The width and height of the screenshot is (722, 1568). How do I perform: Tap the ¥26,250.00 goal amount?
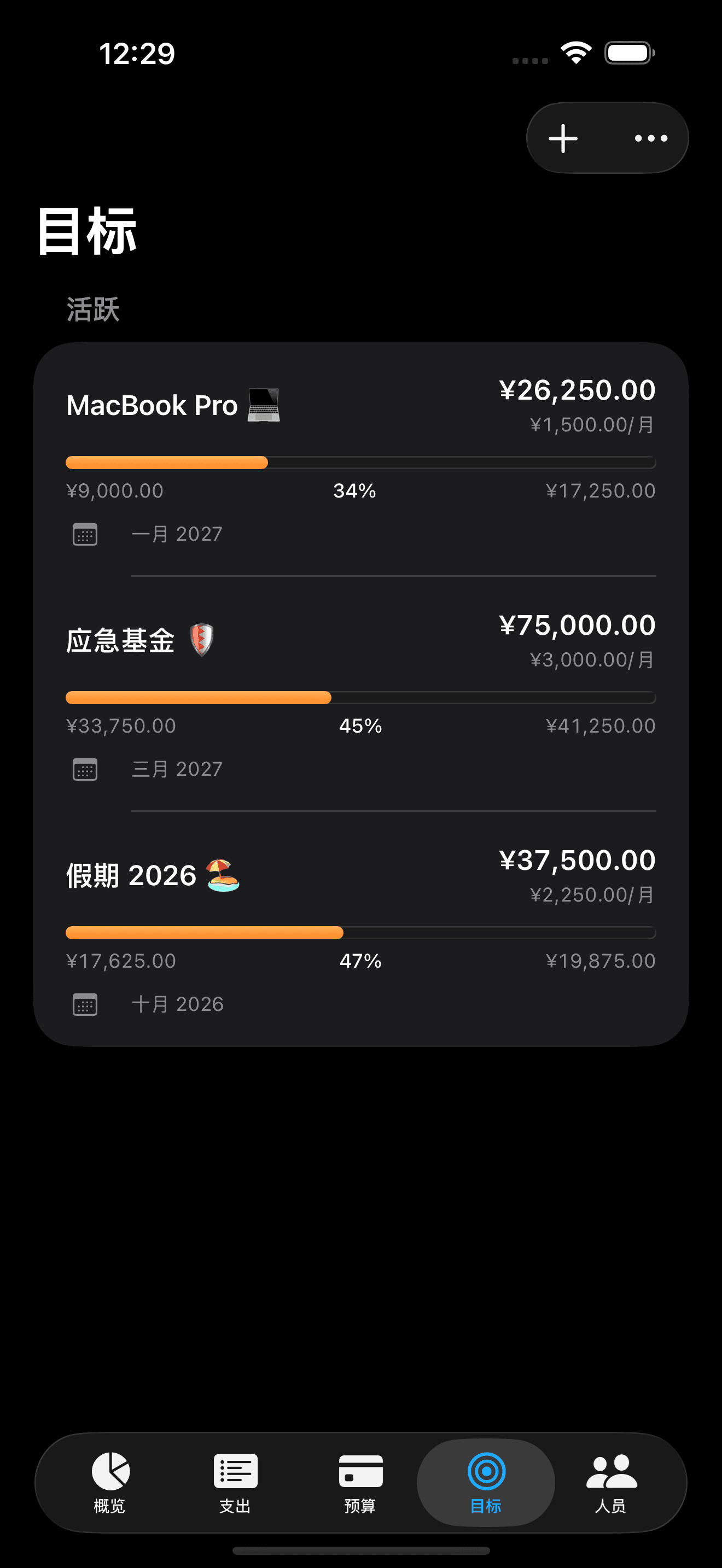(x=576, y=390)
